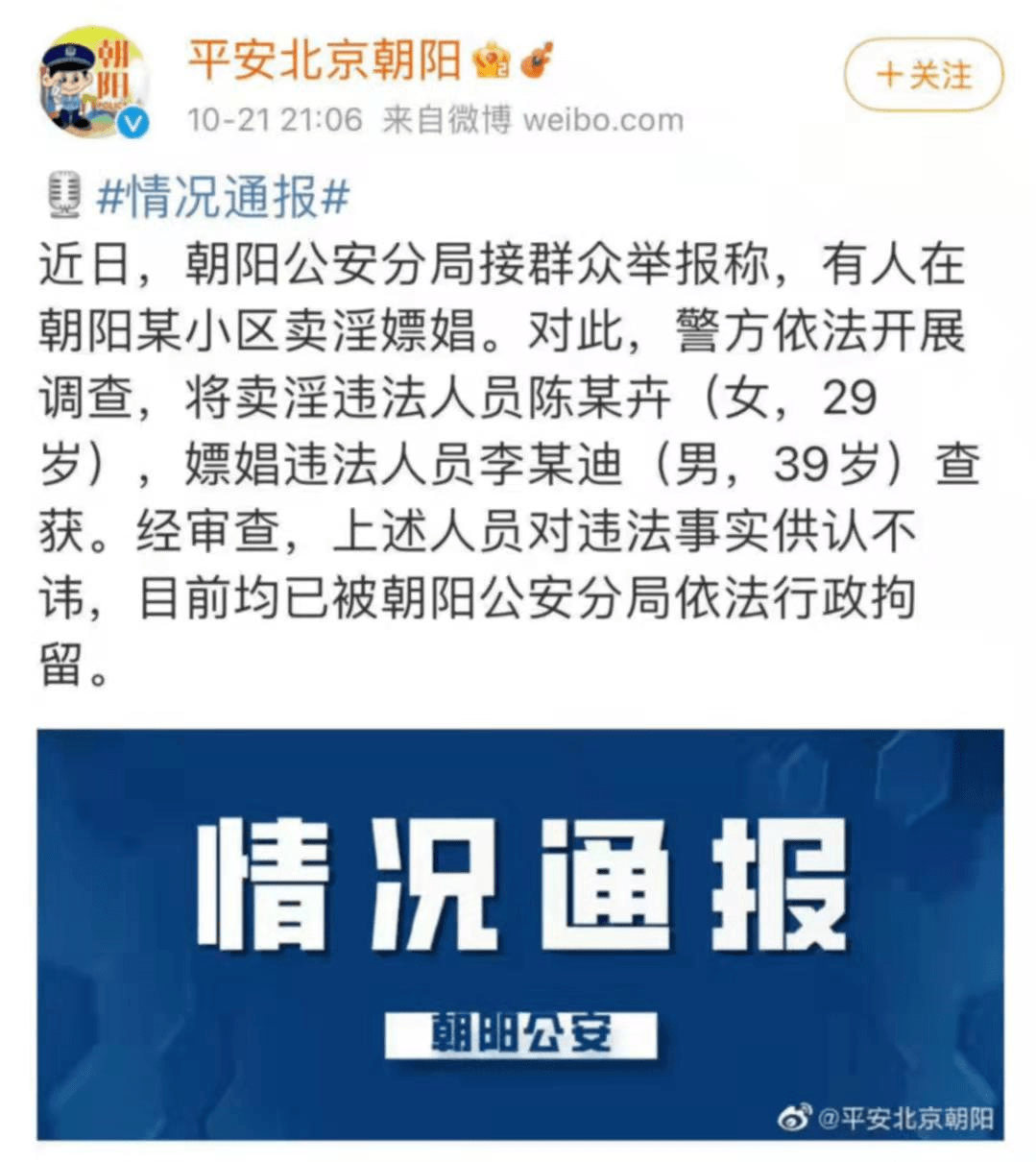Screen dimensions: 1036x1162
Task: Open the #情况通报# hashtag topic
Action: point(224,197)
